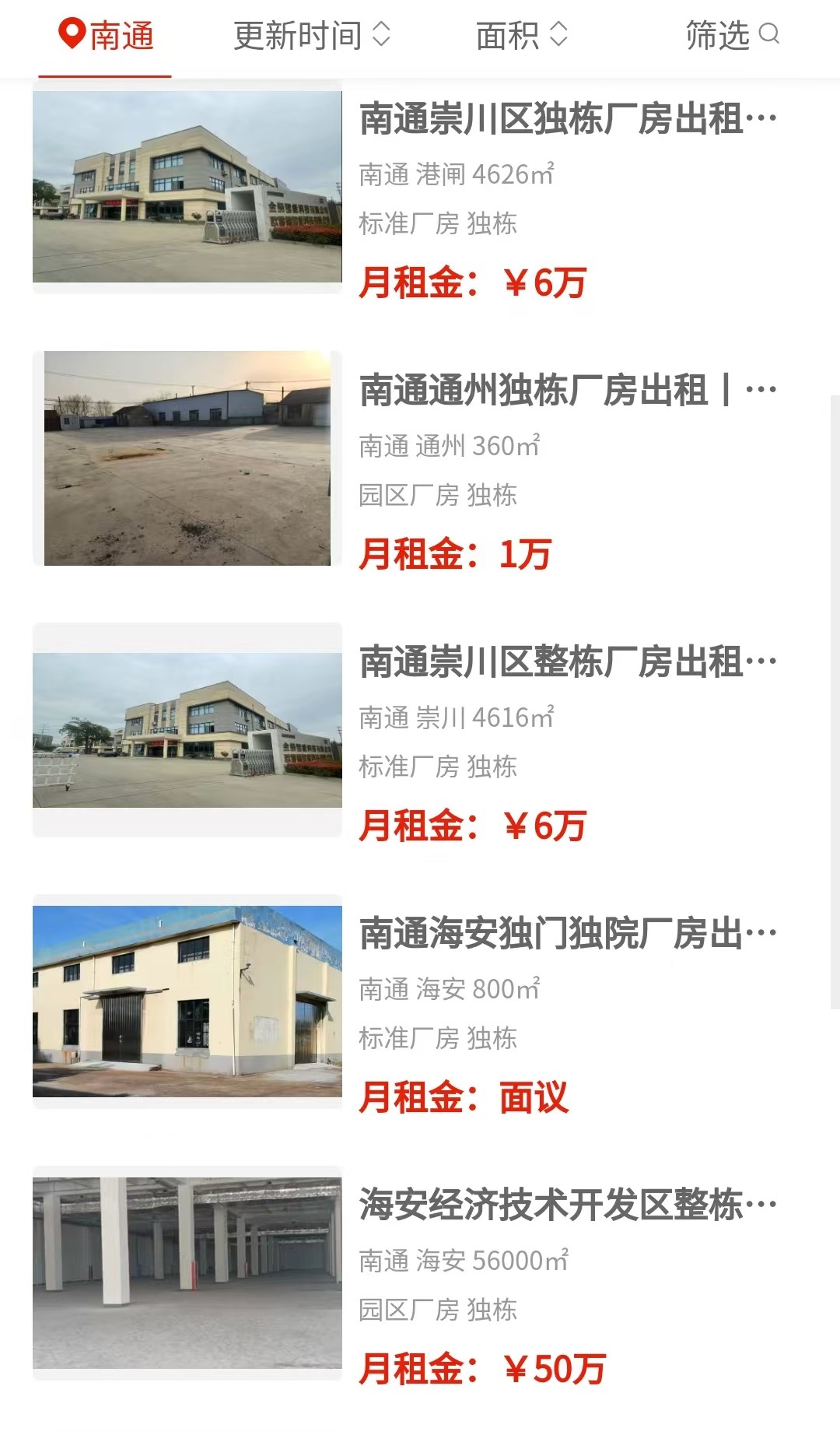Sort listings by 面积
Image resolution: width=840 pixels, height=1435 pixels.
[521, 36]
